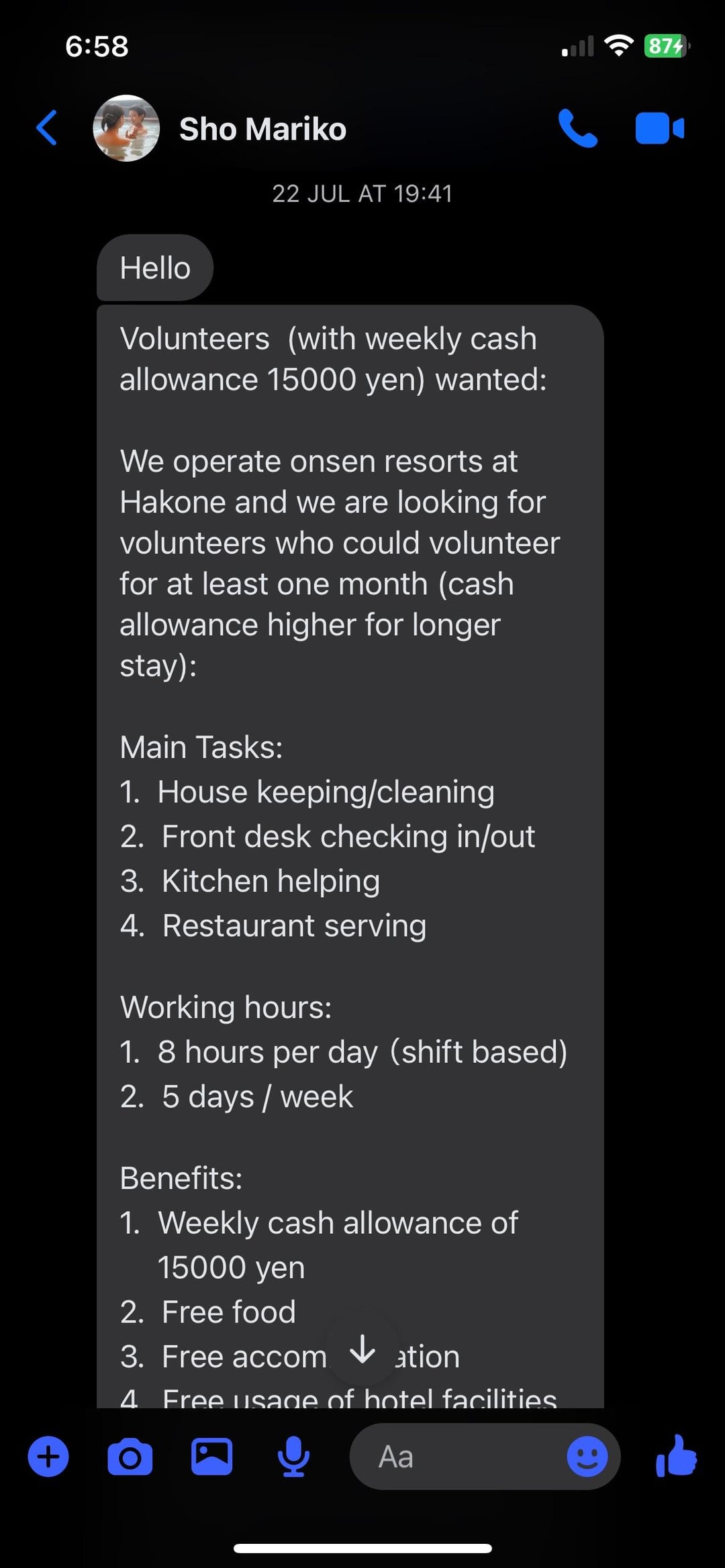
Task: Open the emoji picker in the message box
Action: click(587, 1457)
